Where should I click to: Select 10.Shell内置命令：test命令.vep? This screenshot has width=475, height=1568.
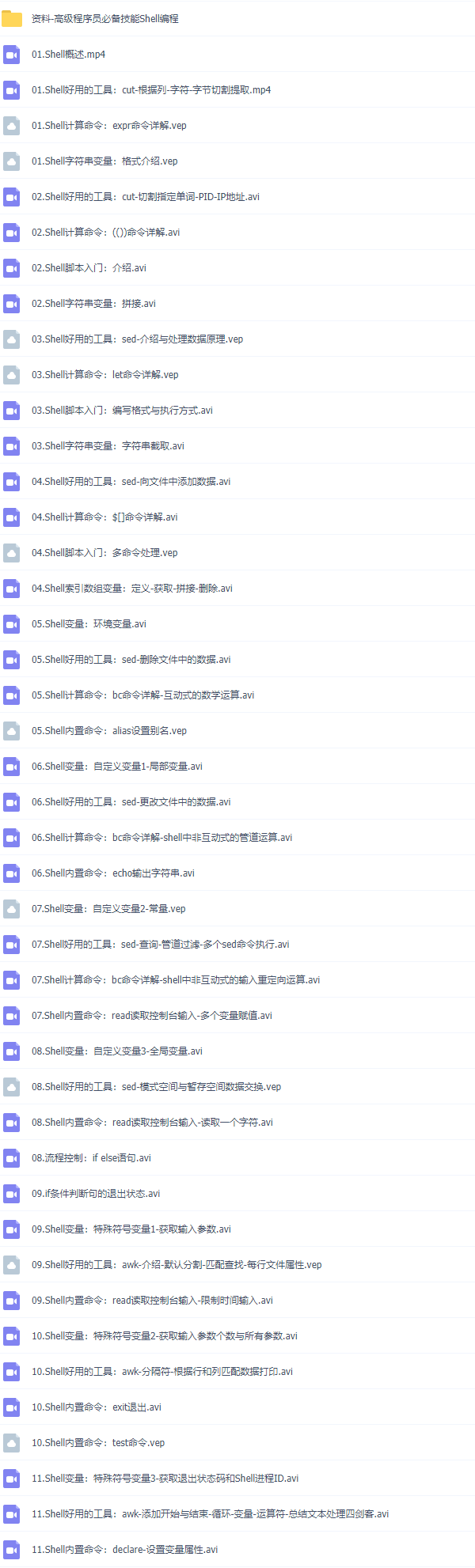98,1442
